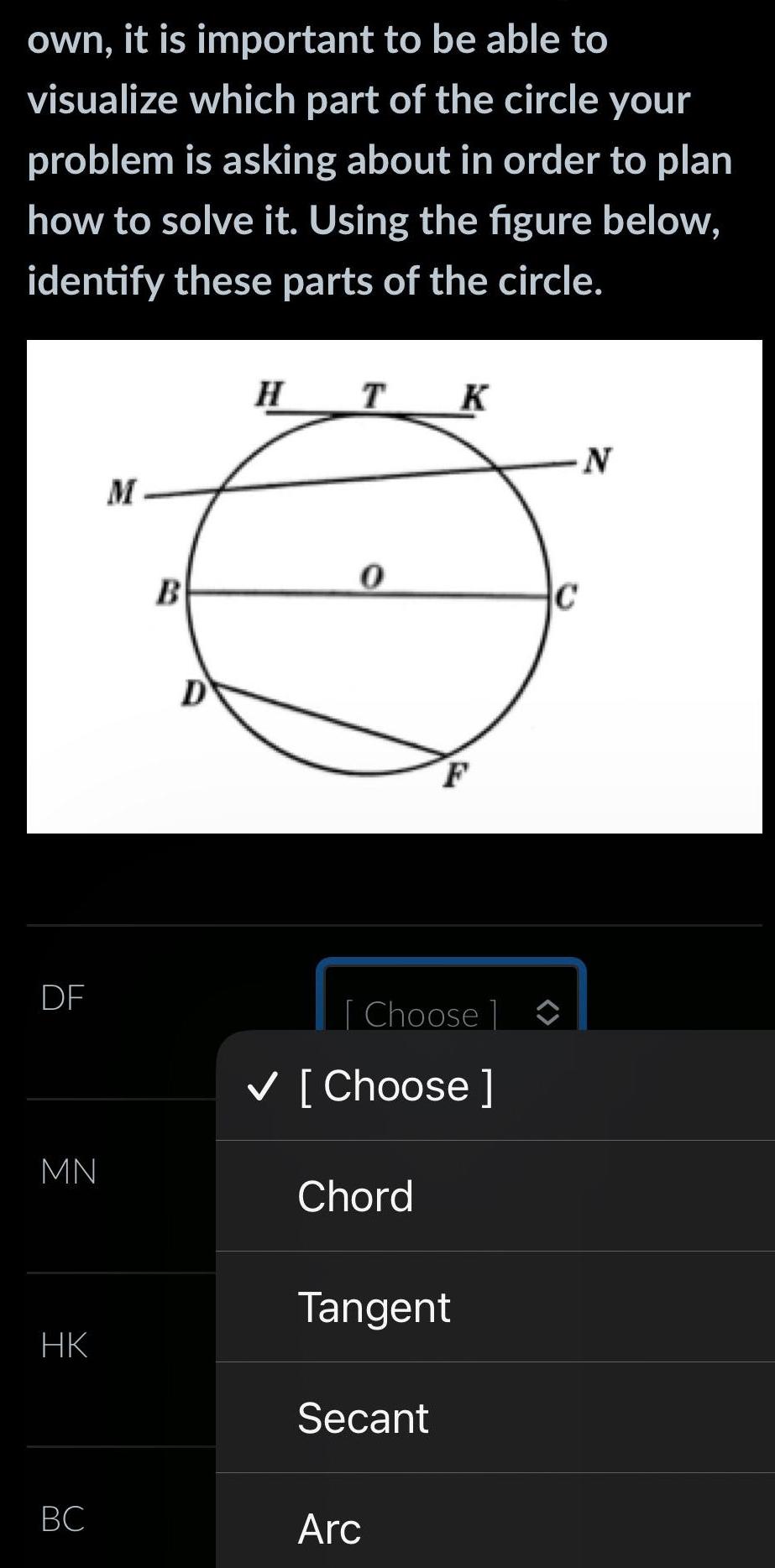Click the MN row label
Image resolution: width=775 pixels, height=1568 pixels.
68,1169
